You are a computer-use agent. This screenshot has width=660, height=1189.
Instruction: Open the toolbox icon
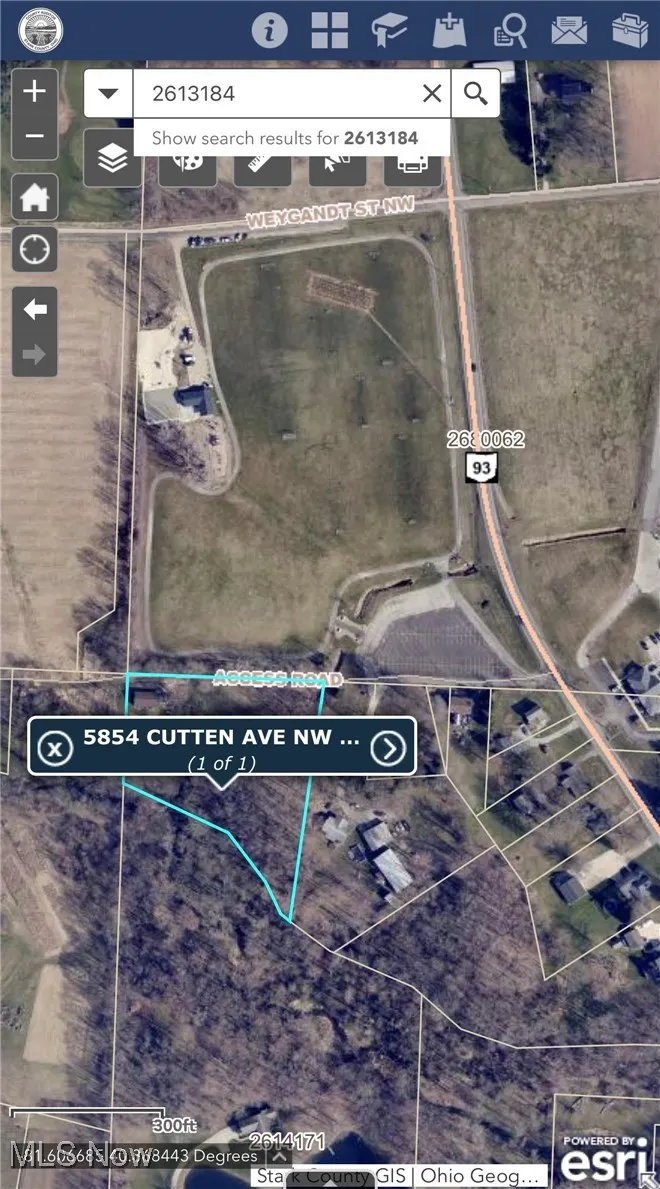tap(629, 30)
